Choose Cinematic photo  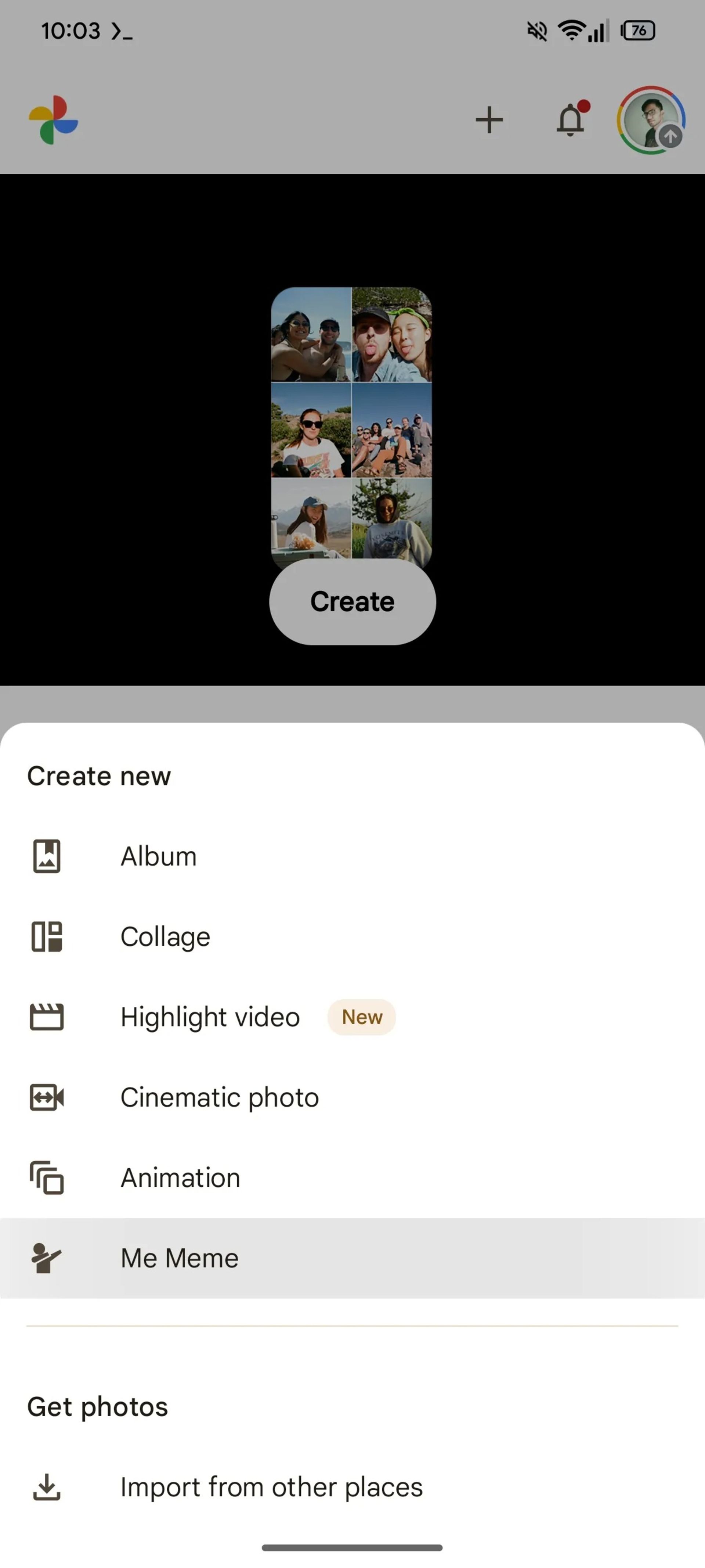point(219,1097)
